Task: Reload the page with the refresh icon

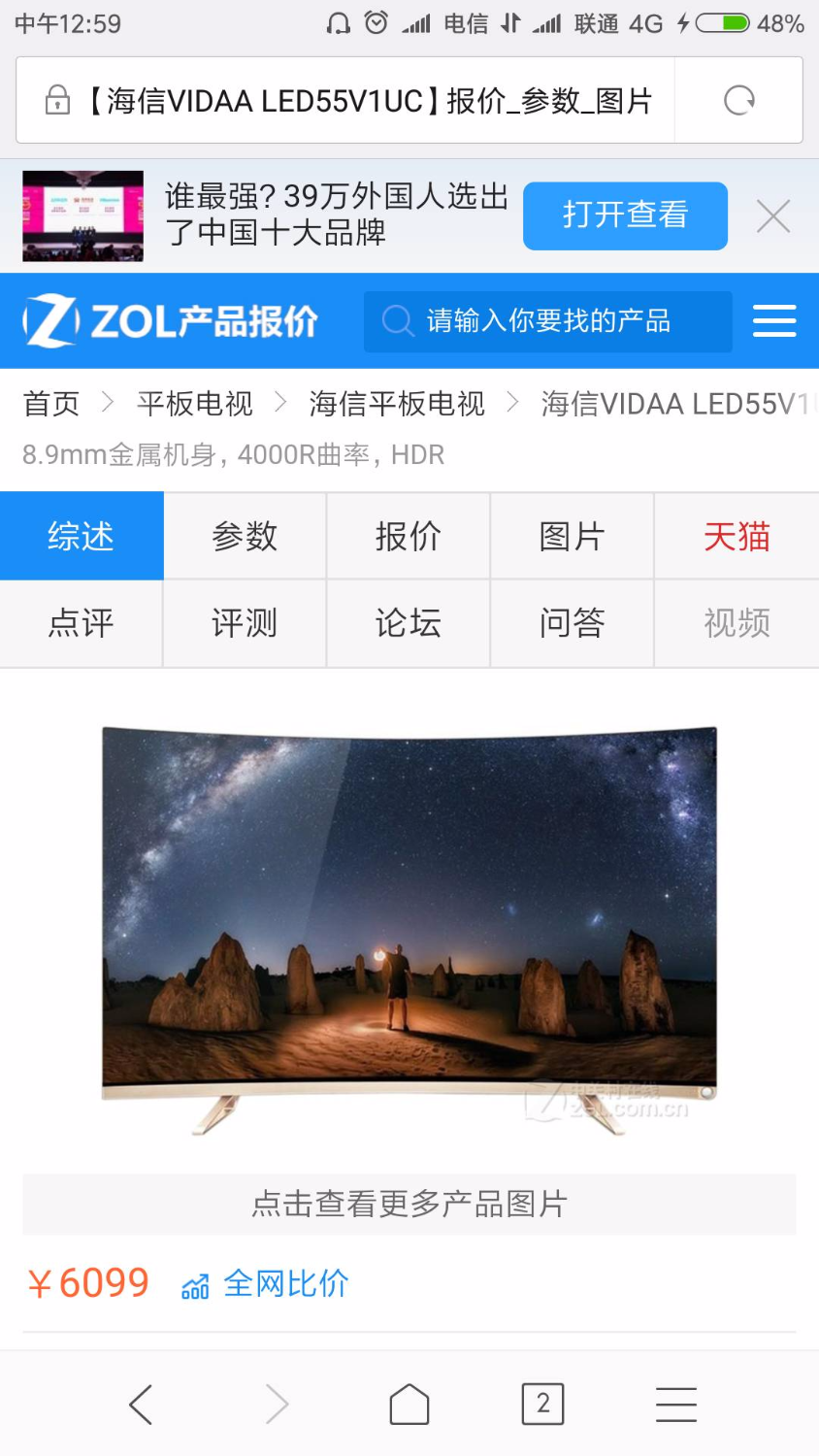Action: click(x=739, y=100)
